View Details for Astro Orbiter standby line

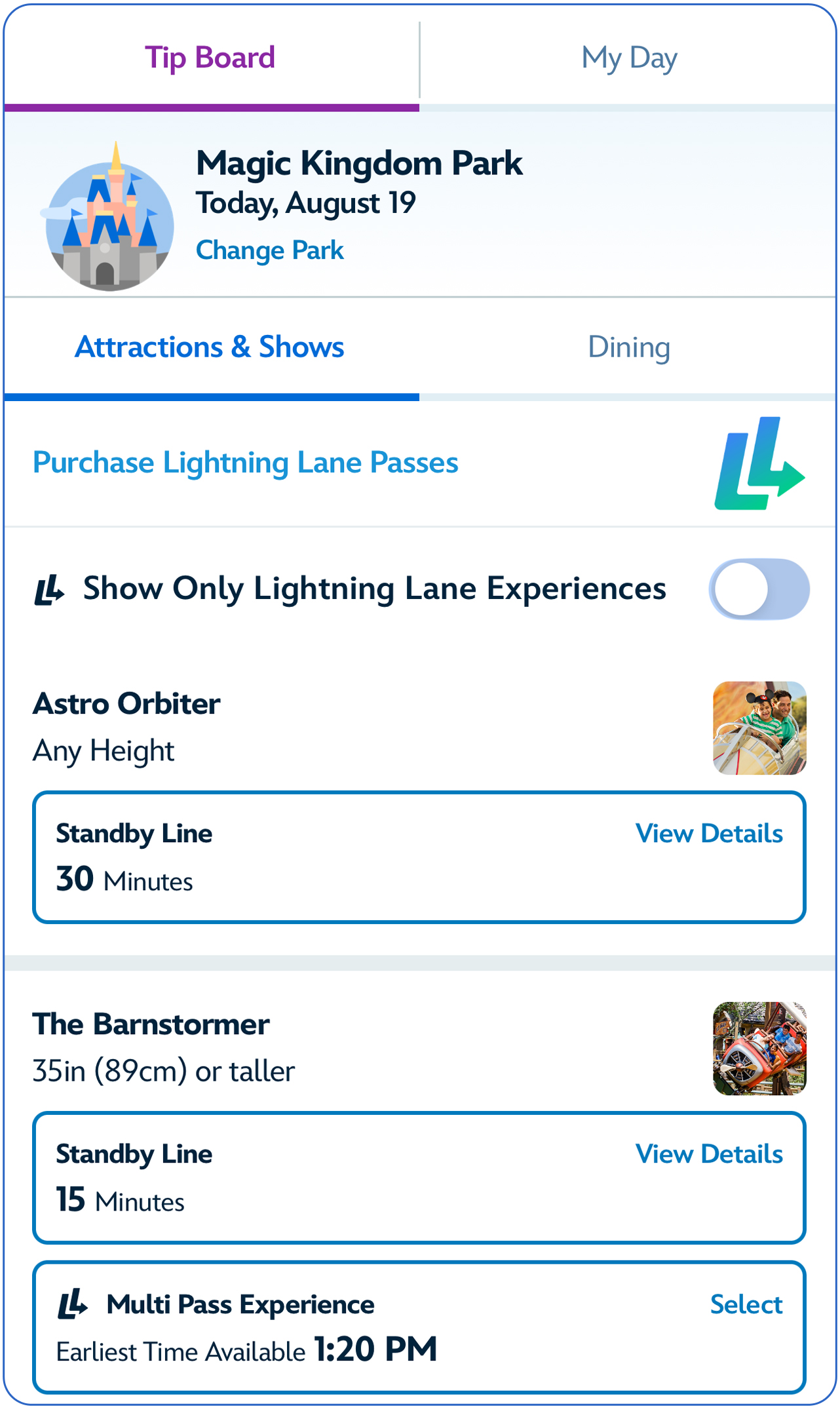709,834
